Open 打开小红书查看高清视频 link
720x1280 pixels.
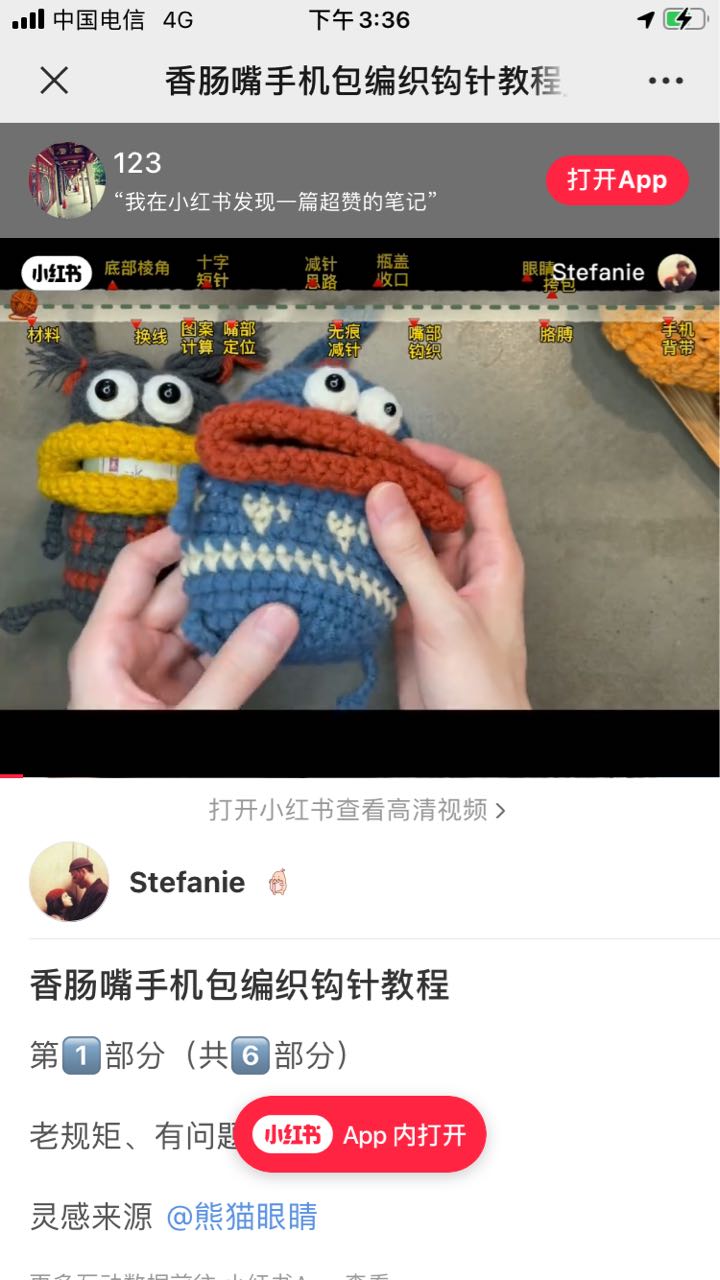pos(358,810)
